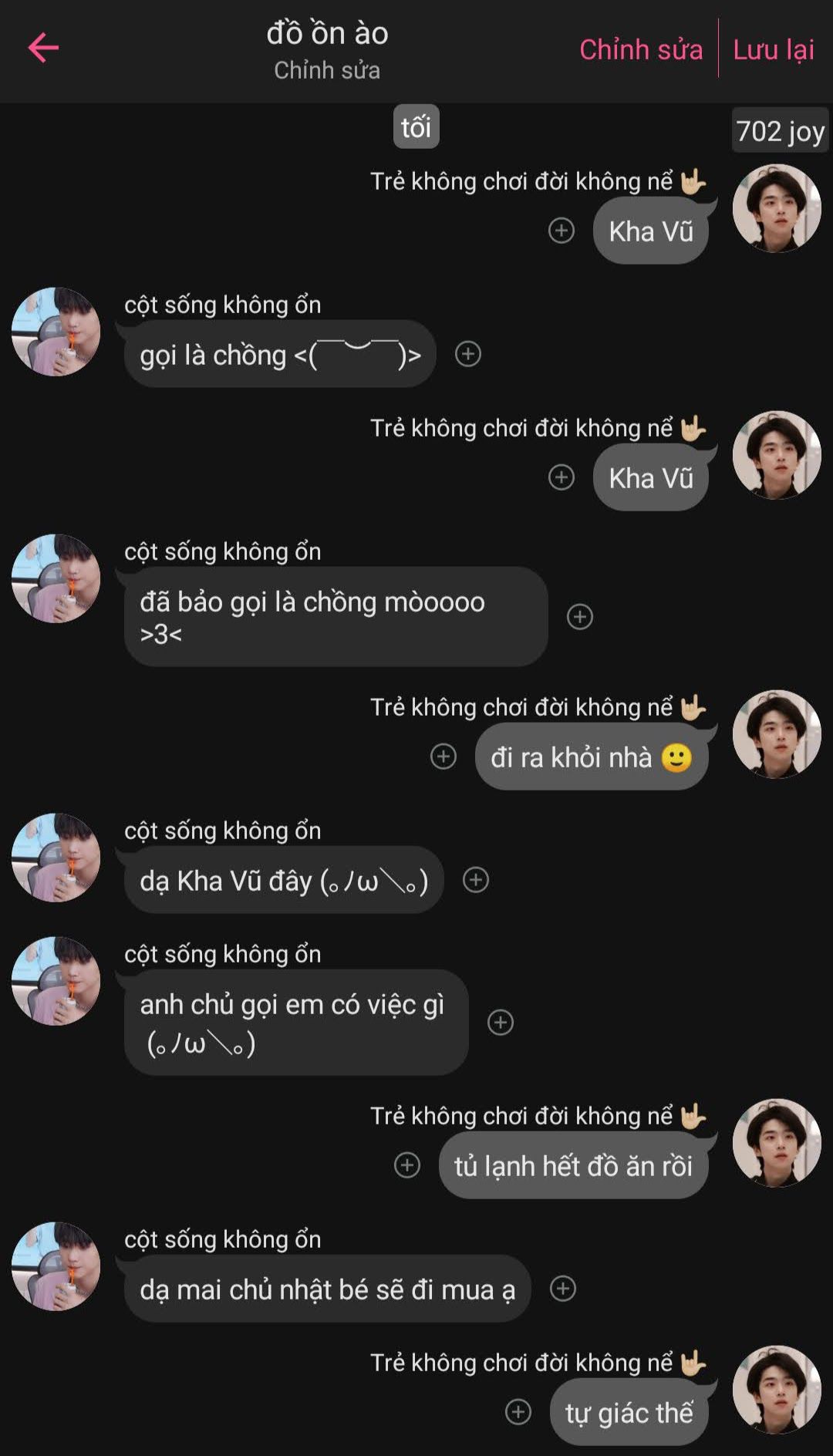Go back using the pink arrow

coord(43,48)
